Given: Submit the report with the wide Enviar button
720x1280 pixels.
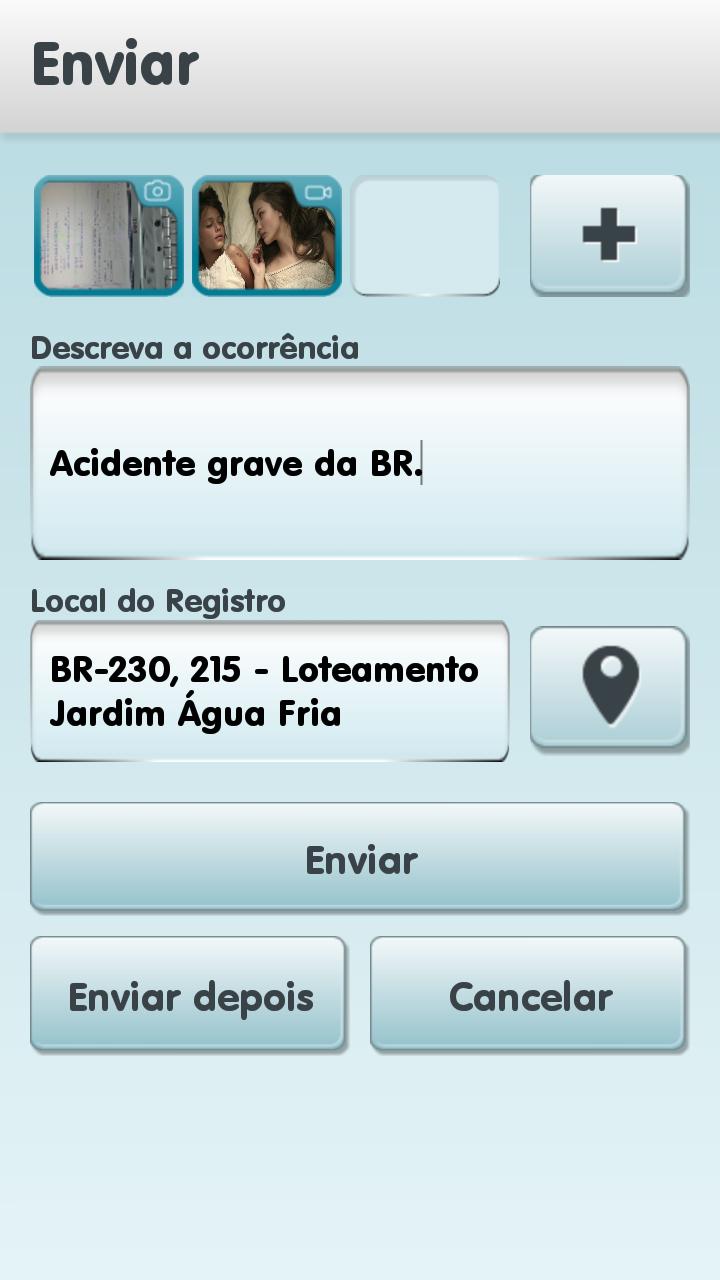Looking at the screenshot, I should [x=358, y=858].
